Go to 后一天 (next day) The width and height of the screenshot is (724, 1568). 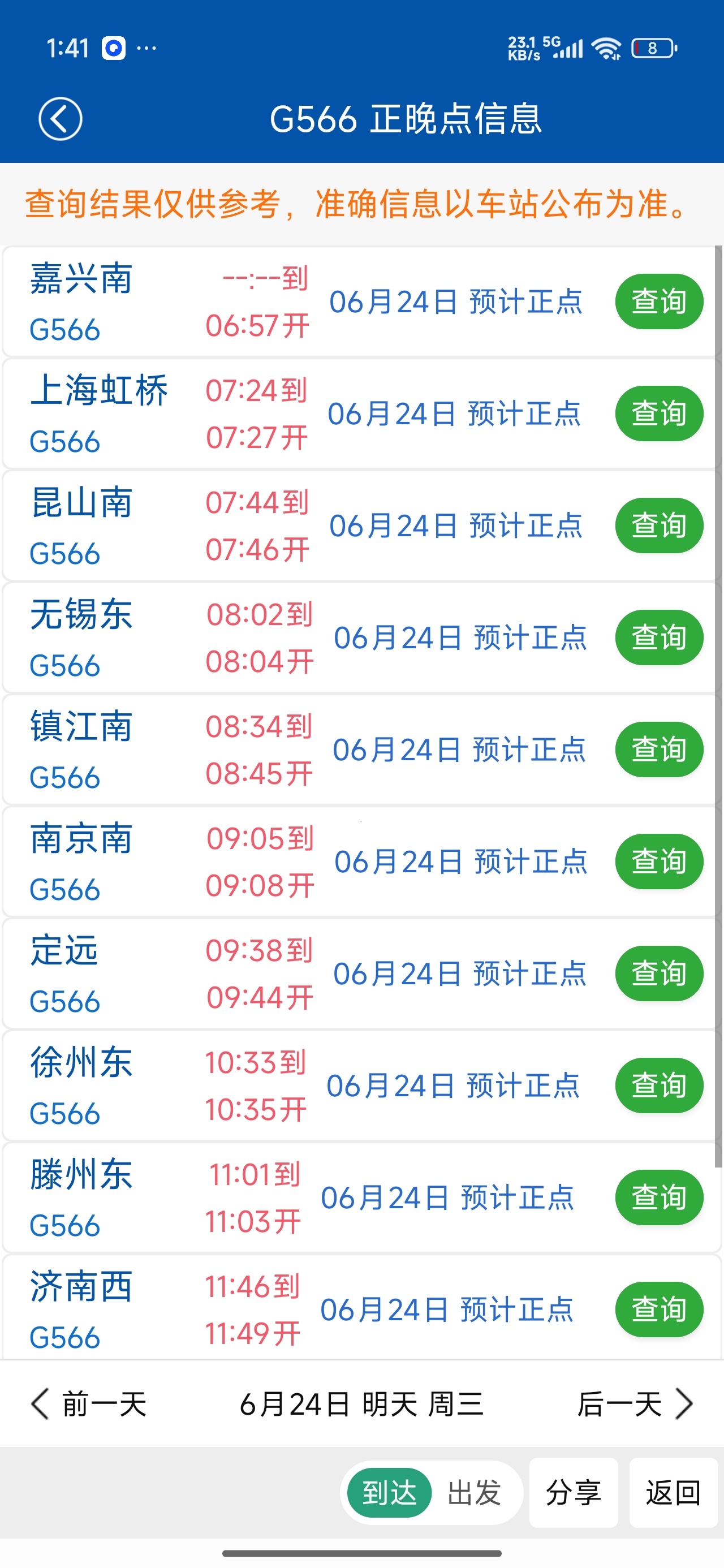click(635, 1405)
